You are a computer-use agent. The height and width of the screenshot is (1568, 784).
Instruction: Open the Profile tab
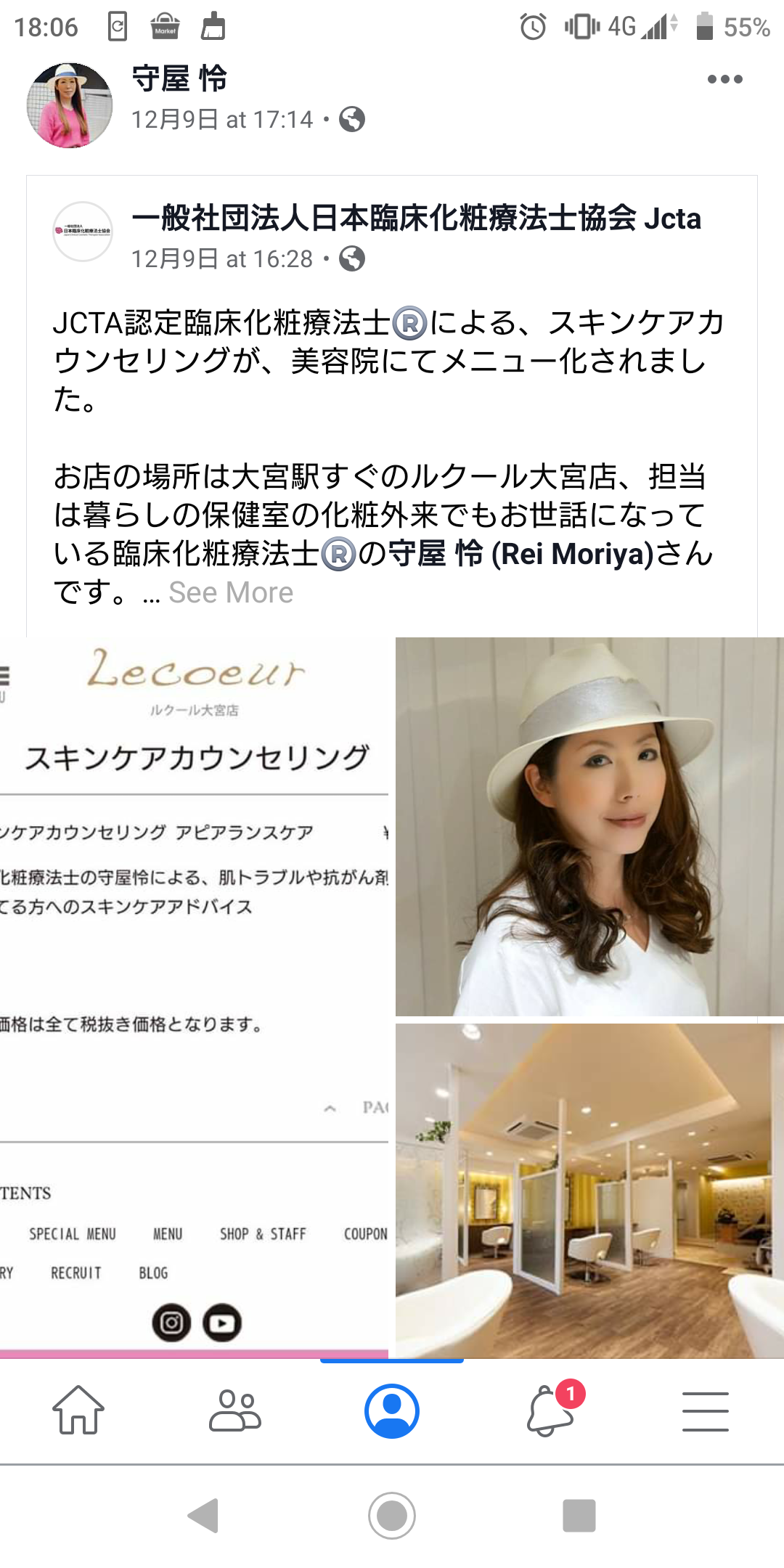tap(392, 1410)
